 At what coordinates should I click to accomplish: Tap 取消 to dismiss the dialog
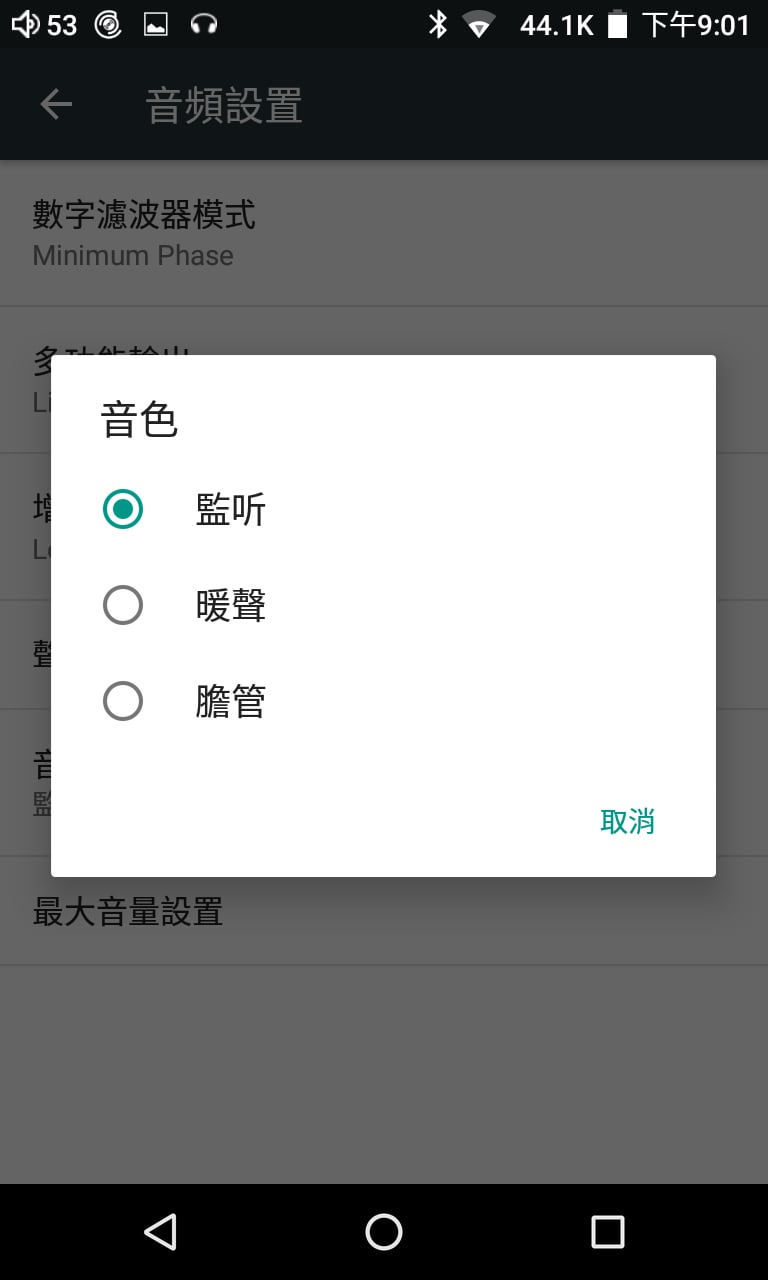[627, 822]
